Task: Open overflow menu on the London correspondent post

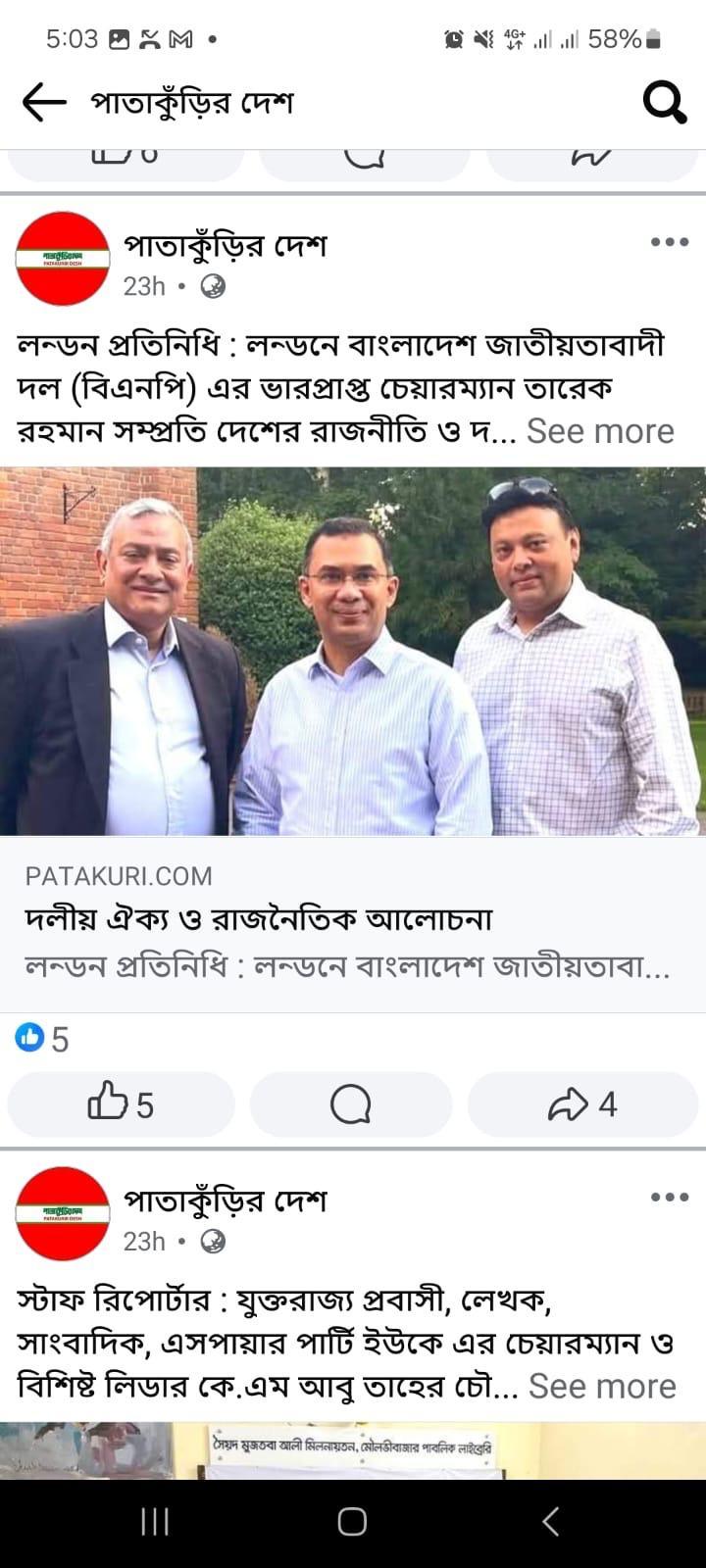Action: 669,242
